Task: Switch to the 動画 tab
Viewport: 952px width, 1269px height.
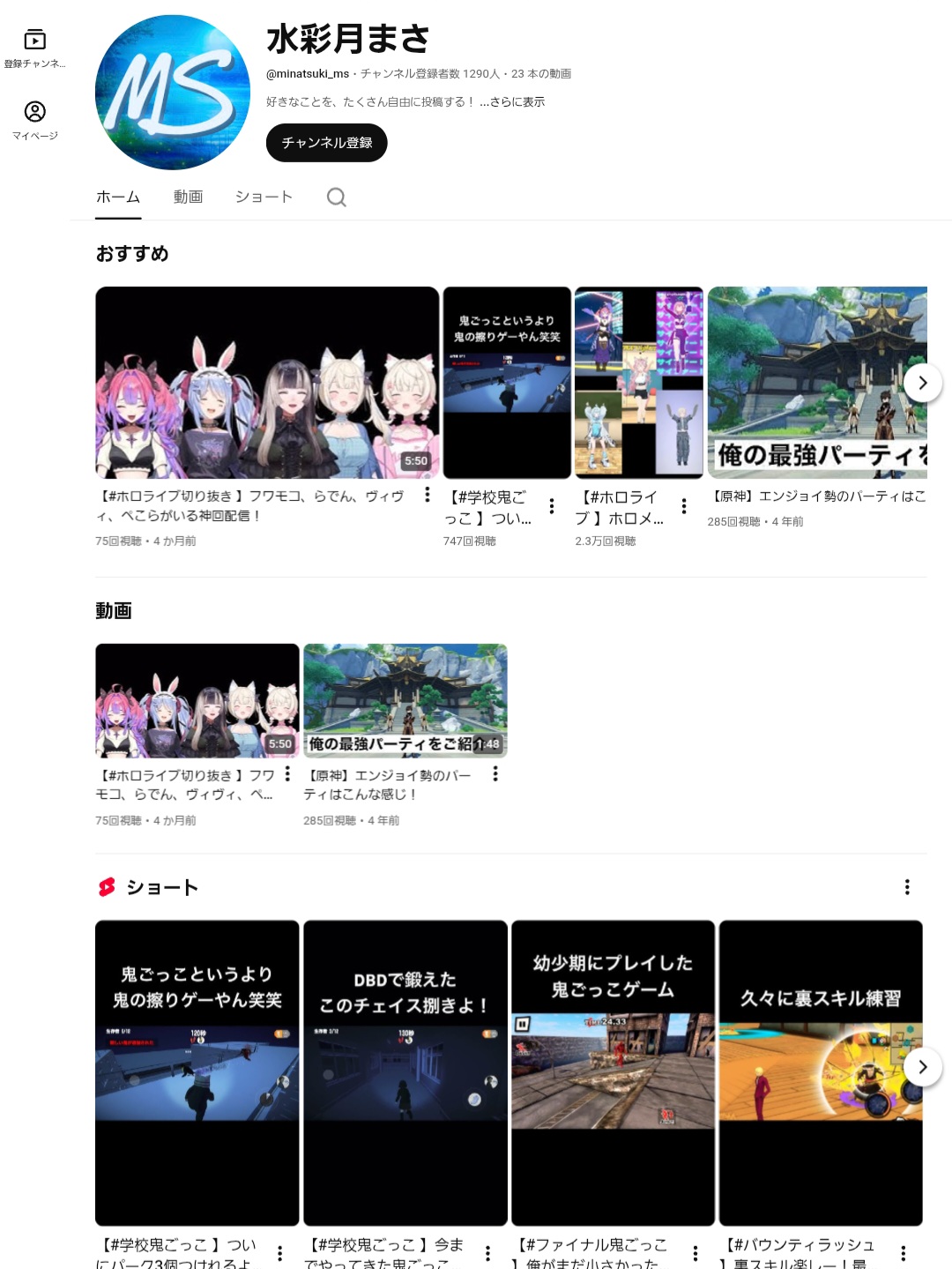Action: coord(188,197)
